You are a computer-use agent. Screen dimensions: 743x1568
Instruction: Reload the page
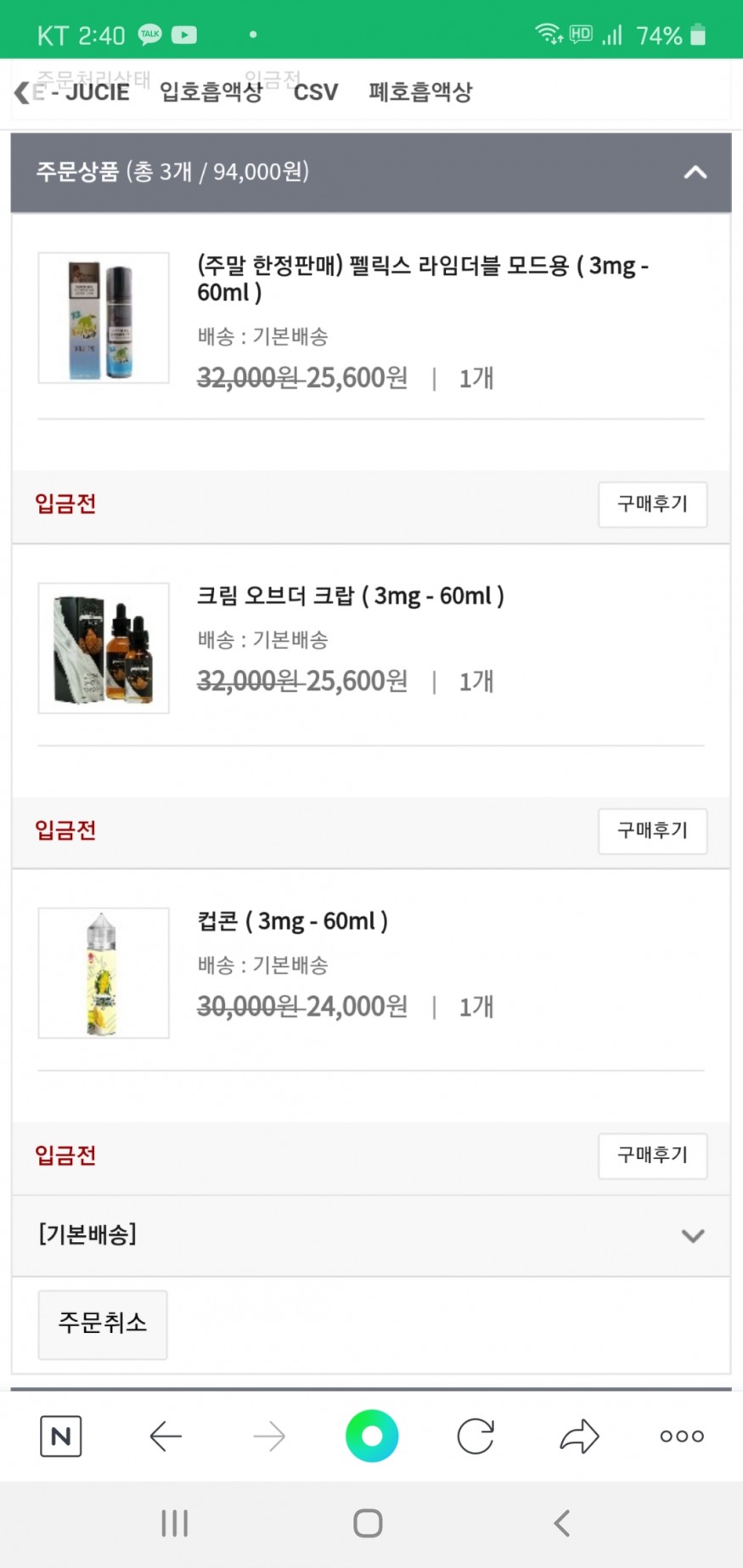tap(476, 1436)
